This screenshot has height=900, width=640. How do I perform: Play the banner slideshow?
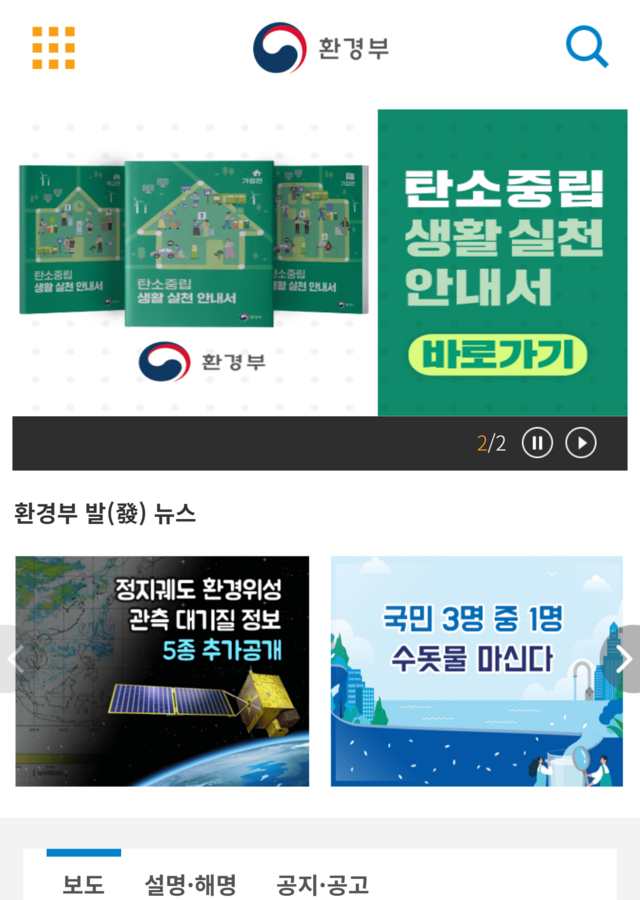point(581,443)
